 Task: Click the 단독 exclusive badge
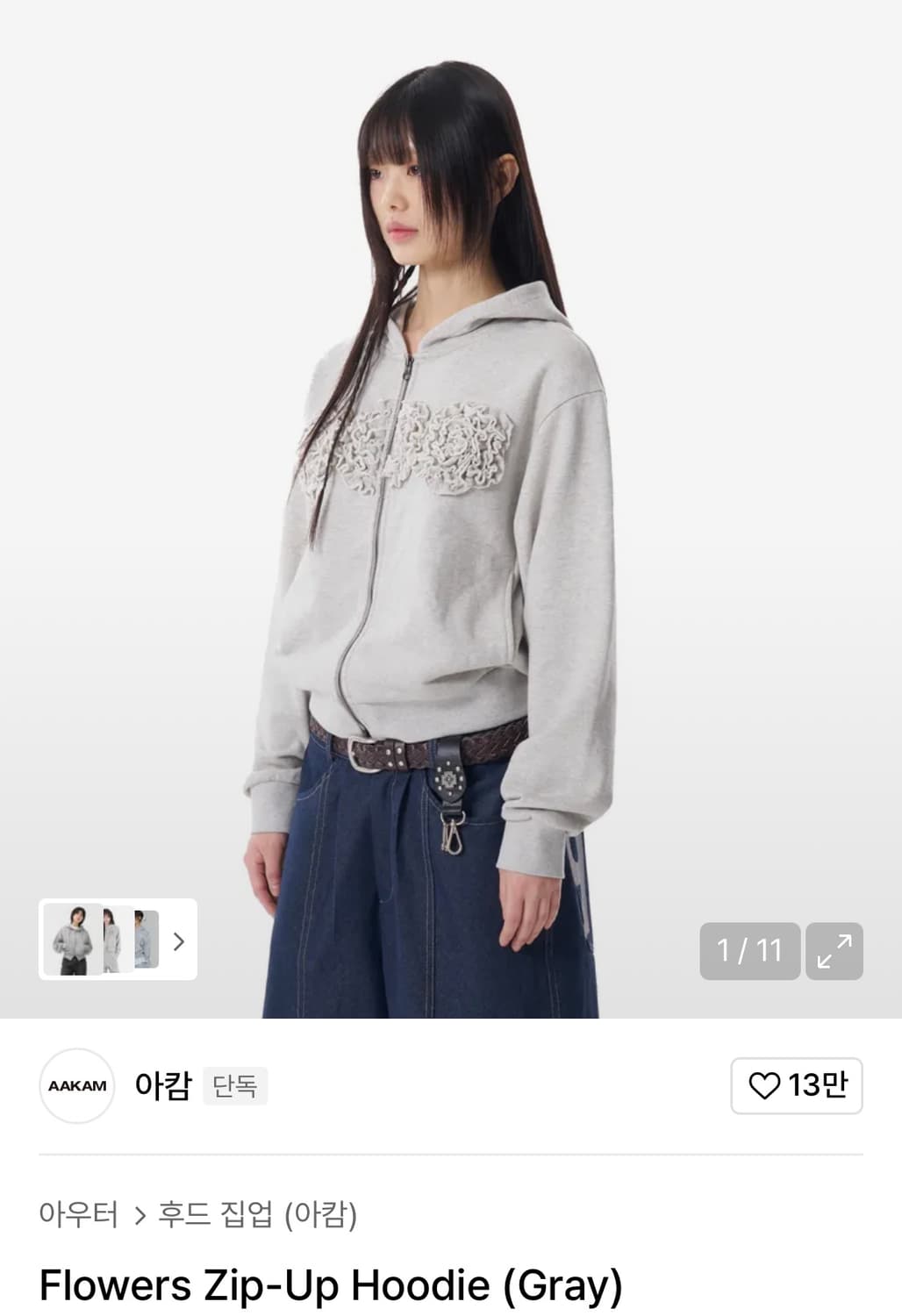tap(234, 1088)
